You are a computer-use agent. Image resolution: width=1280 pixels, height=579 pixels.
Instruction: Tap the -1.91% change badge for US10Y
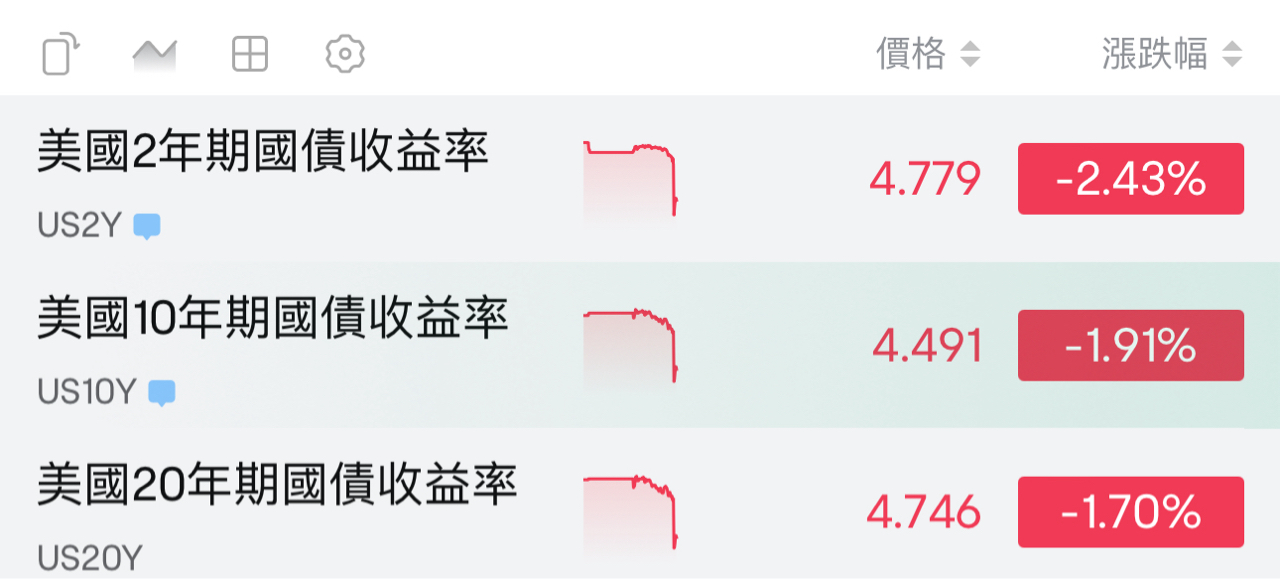click(x=1130, y=346)
